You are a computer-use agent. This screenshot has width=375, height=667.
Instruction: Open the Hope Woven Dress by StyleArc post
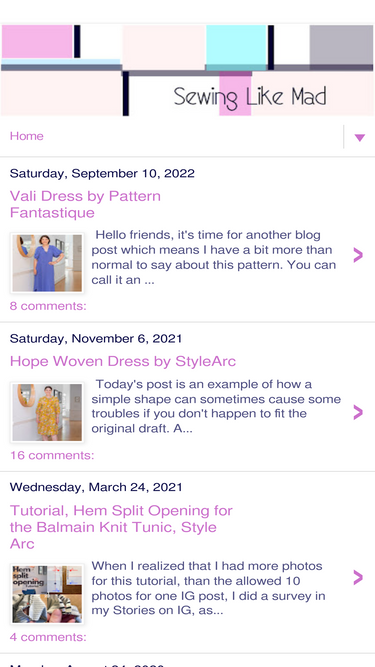coord(122,361)
